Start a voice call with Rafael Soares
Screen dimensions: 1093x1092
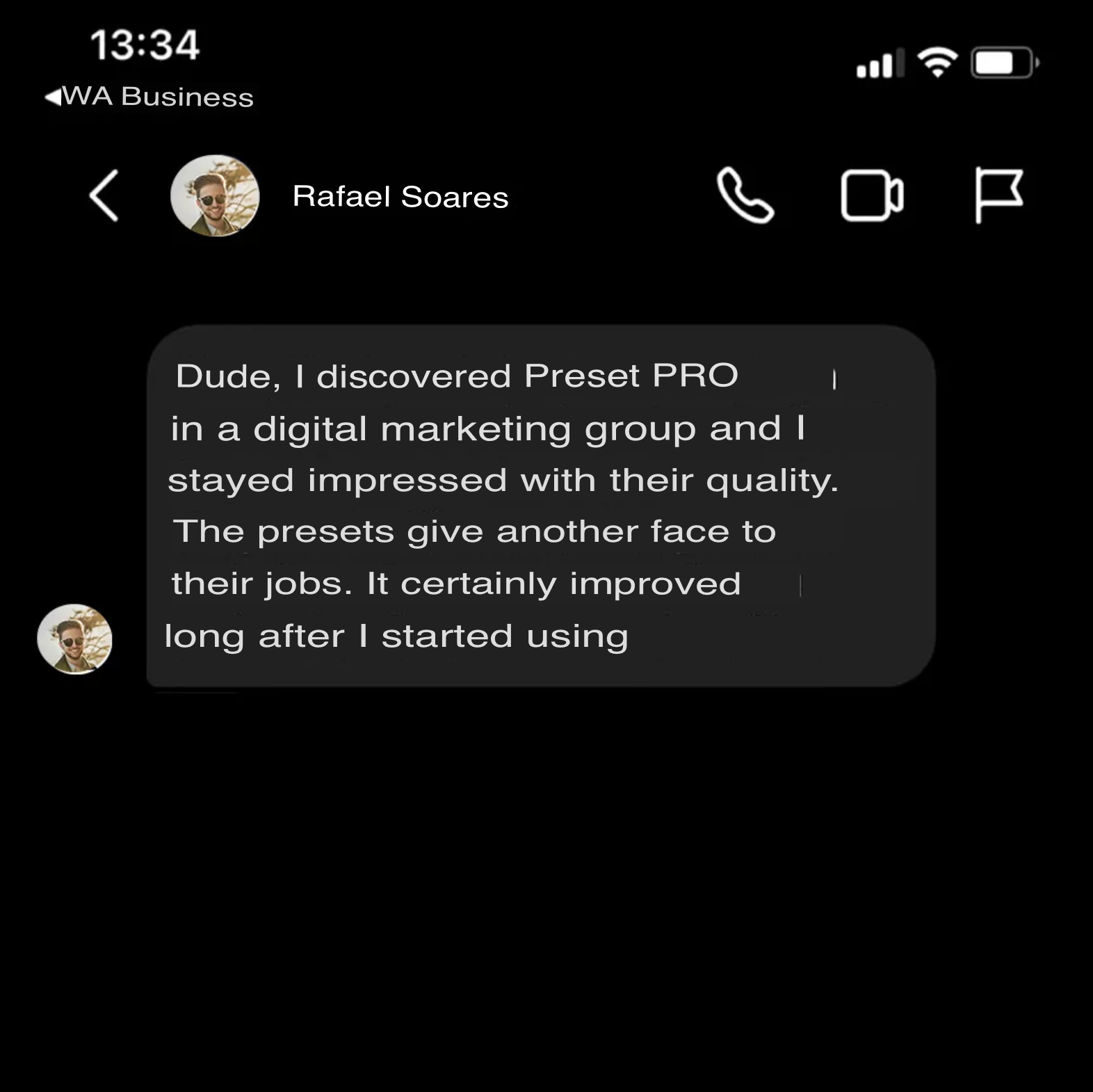745,195
